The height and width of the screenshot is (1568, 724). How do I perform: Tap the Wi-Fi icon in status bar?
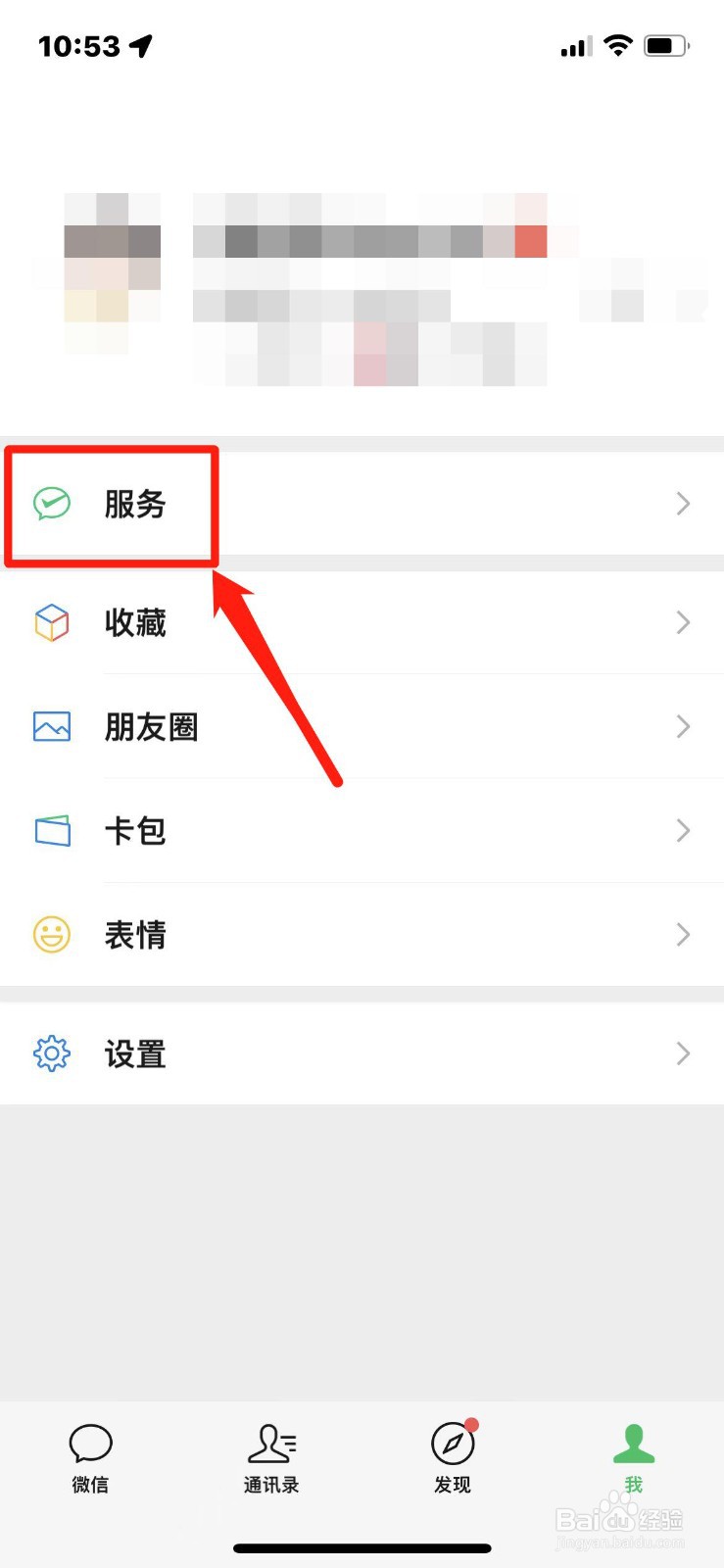(x=619, y=45)
